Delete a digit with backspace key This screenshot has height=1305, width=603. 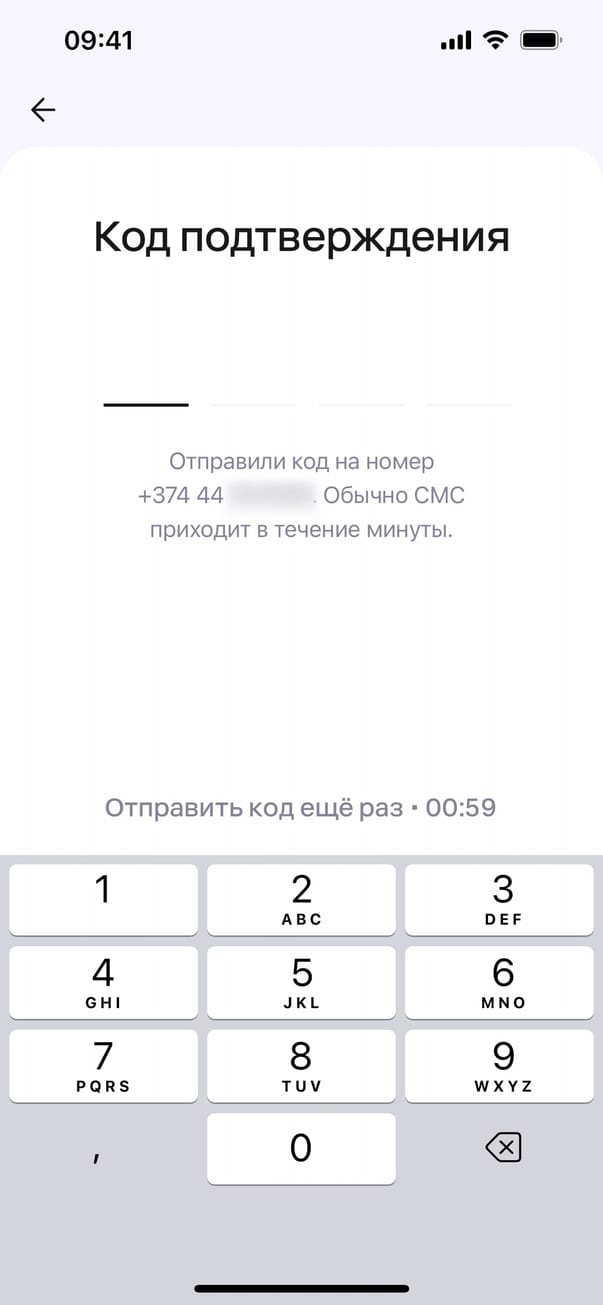point(503,1149)
